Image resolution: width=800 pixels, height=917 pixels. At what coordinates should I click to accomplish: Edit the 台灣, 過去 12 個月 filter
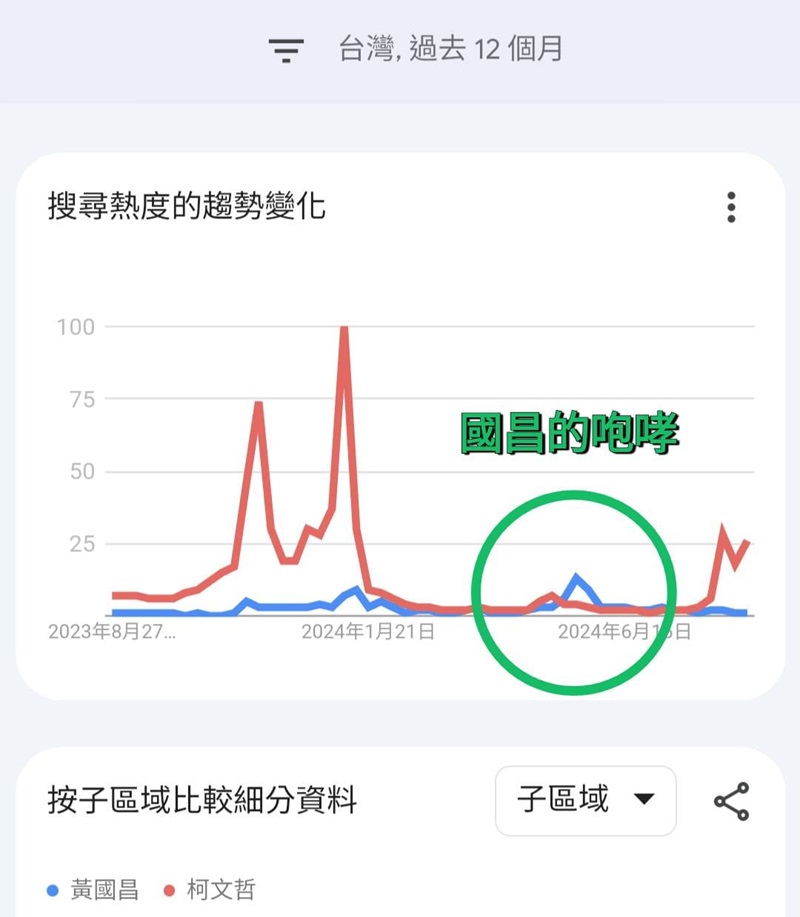point(450,49)
